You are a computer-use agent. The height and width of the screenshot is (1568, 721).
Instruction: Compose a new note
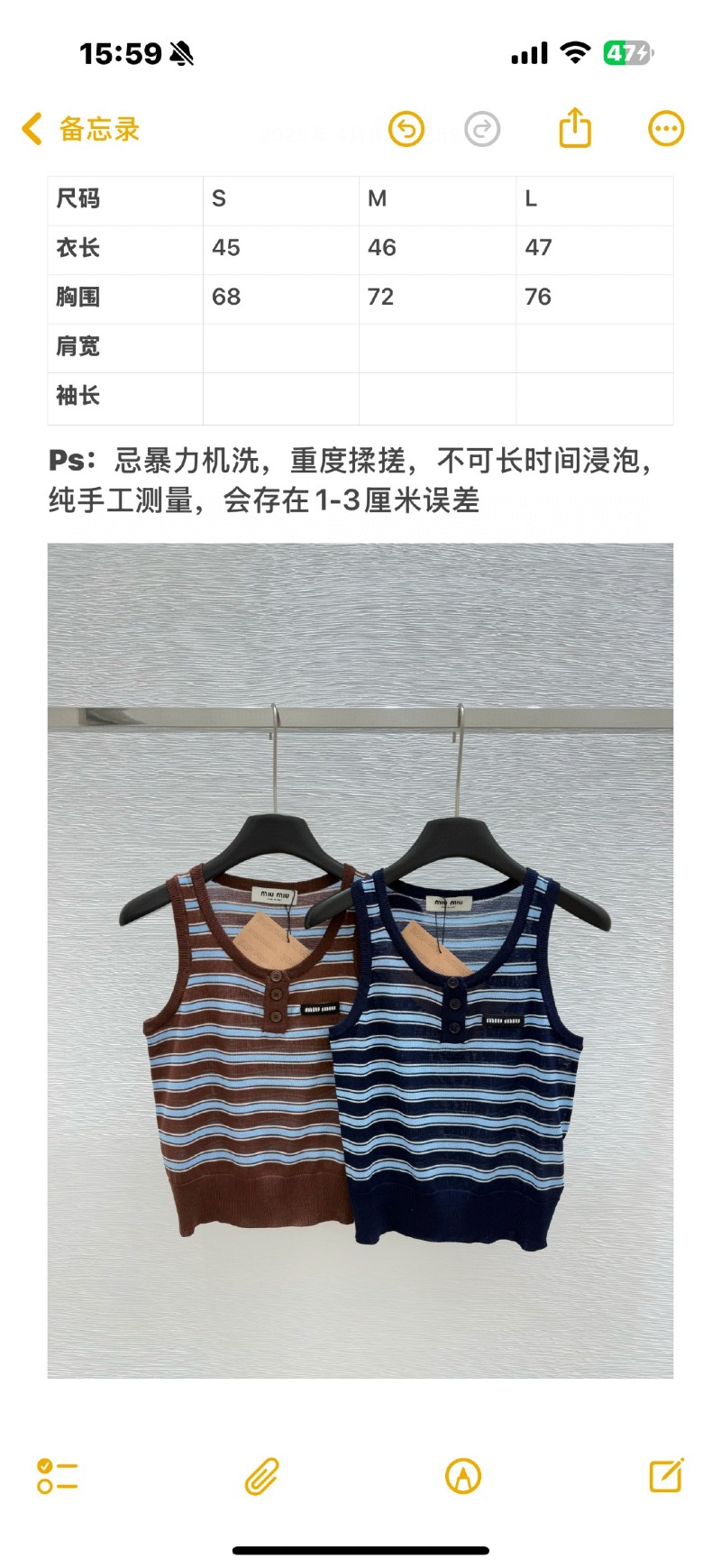pyautogui.click(x=666, y=1475)
